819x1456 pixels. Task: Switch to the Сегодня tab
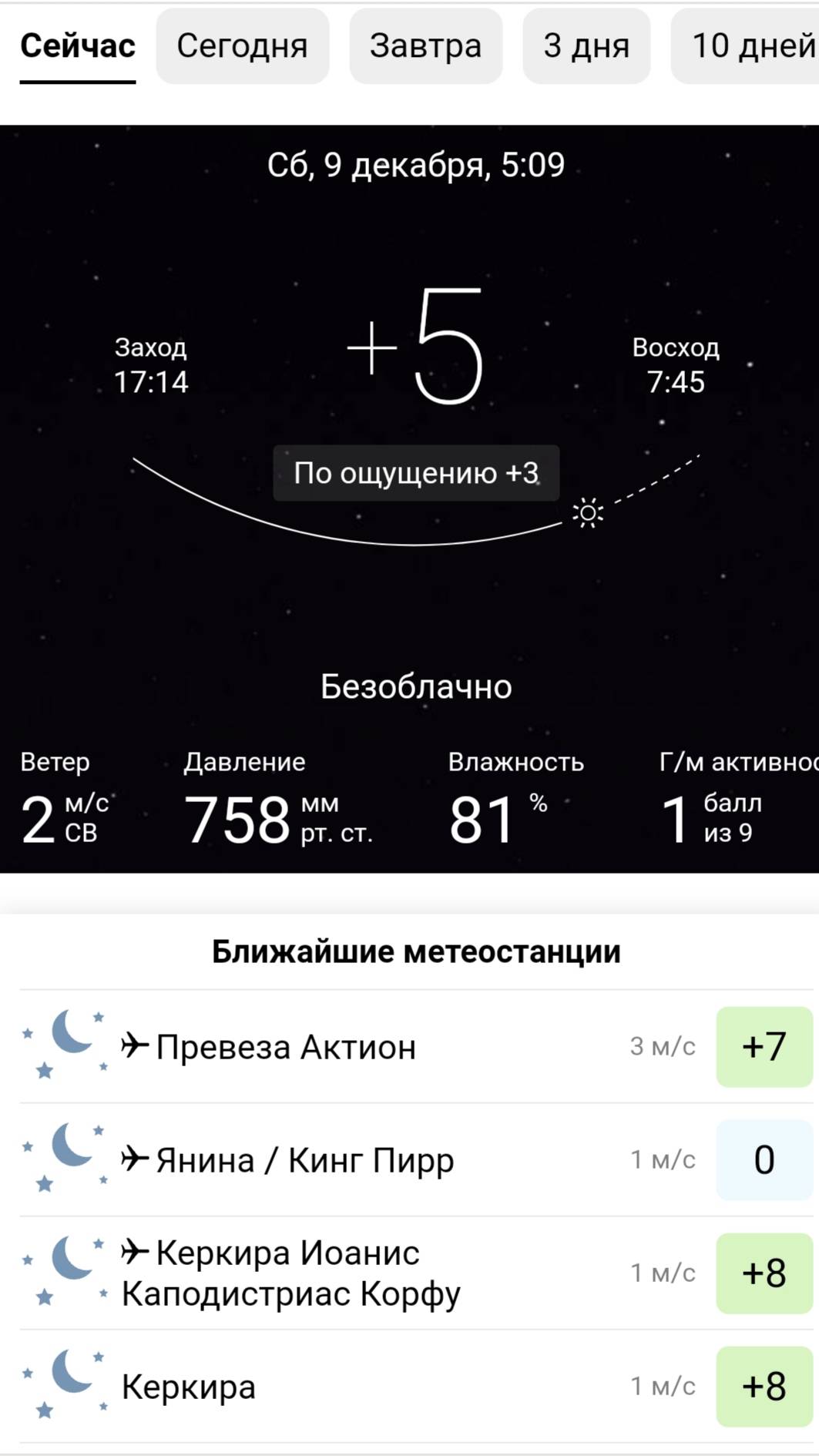243,46
